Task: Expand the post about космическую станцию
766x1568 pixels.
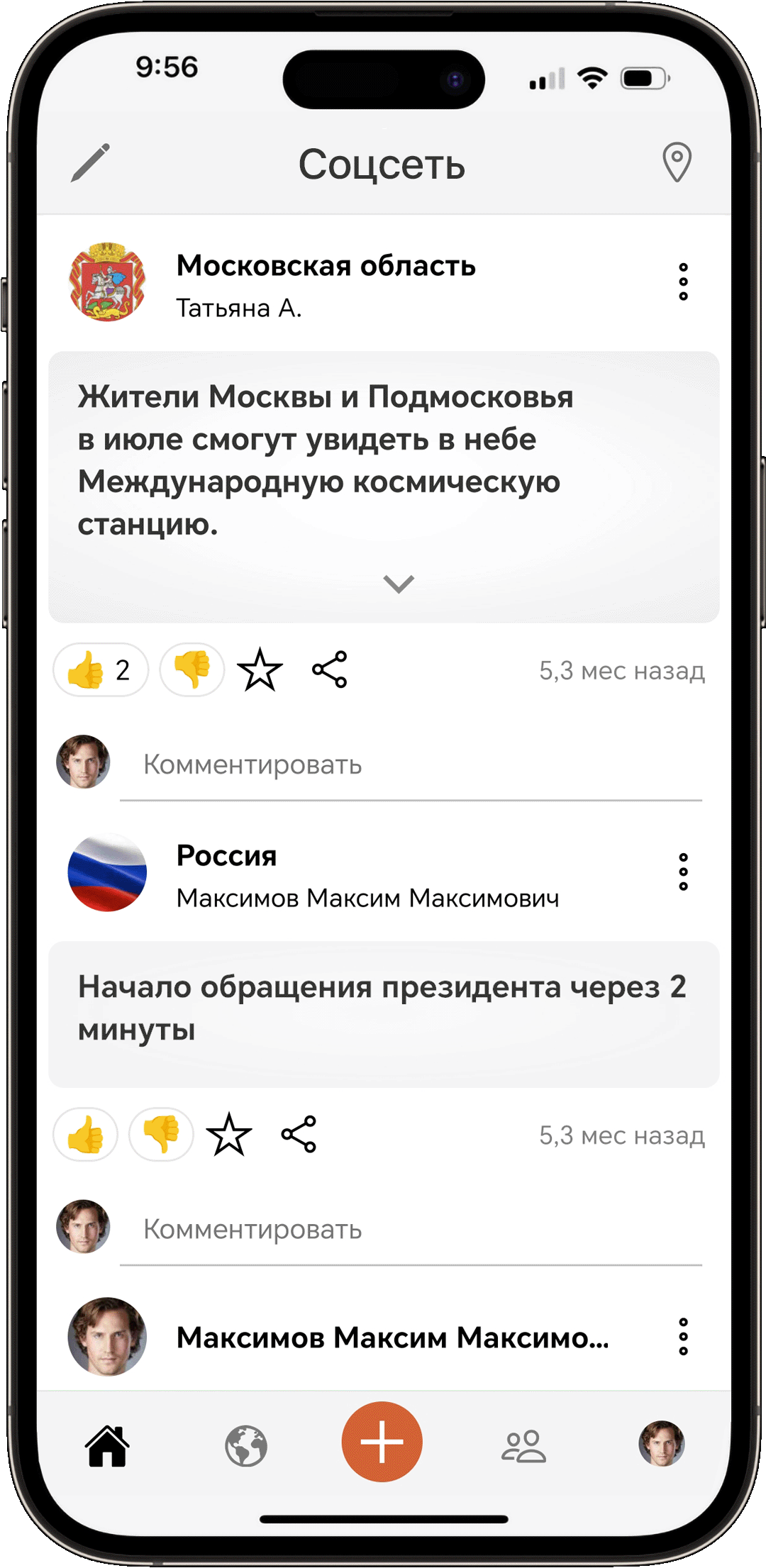Action: (398, 584)
